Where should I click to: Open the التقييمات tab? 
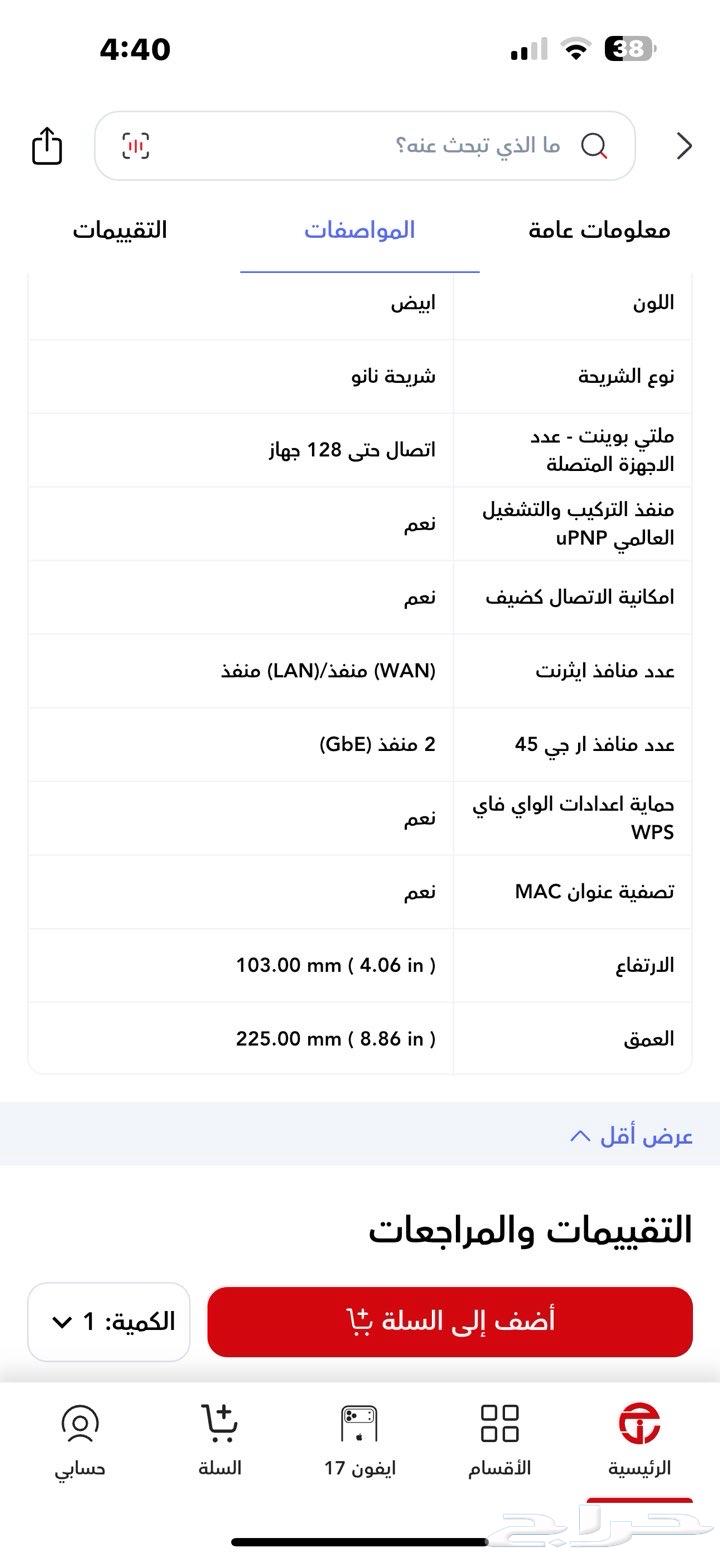point(120,230)
